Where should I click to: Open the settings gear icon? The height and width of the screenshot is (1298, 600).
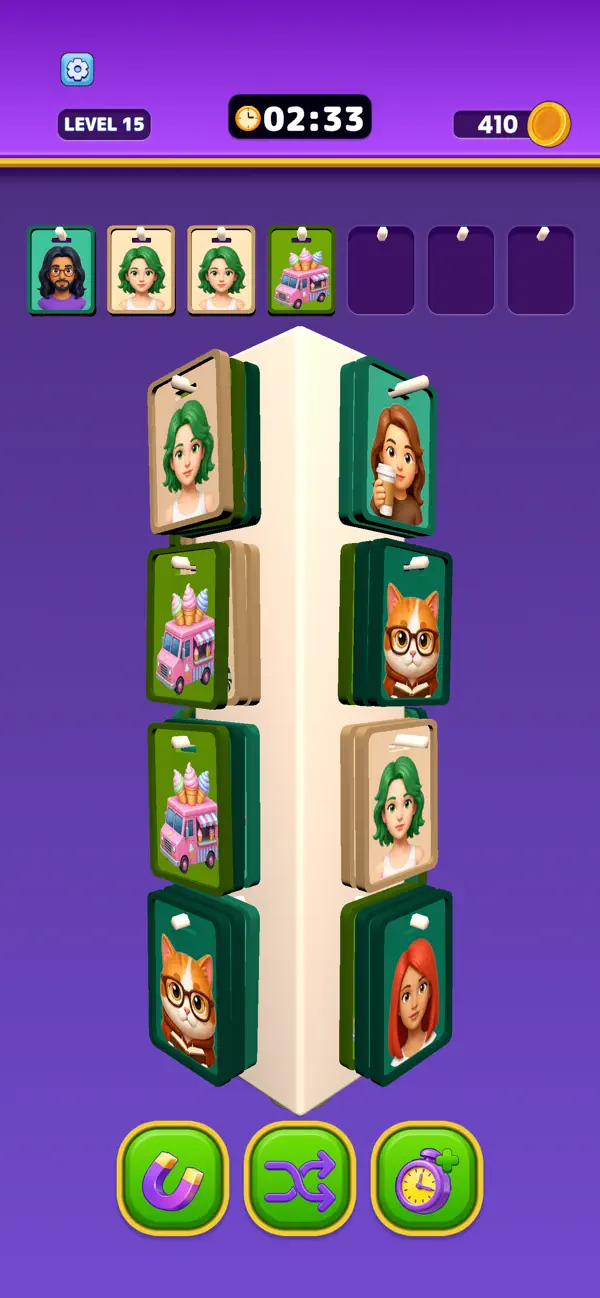pos(77,69)
